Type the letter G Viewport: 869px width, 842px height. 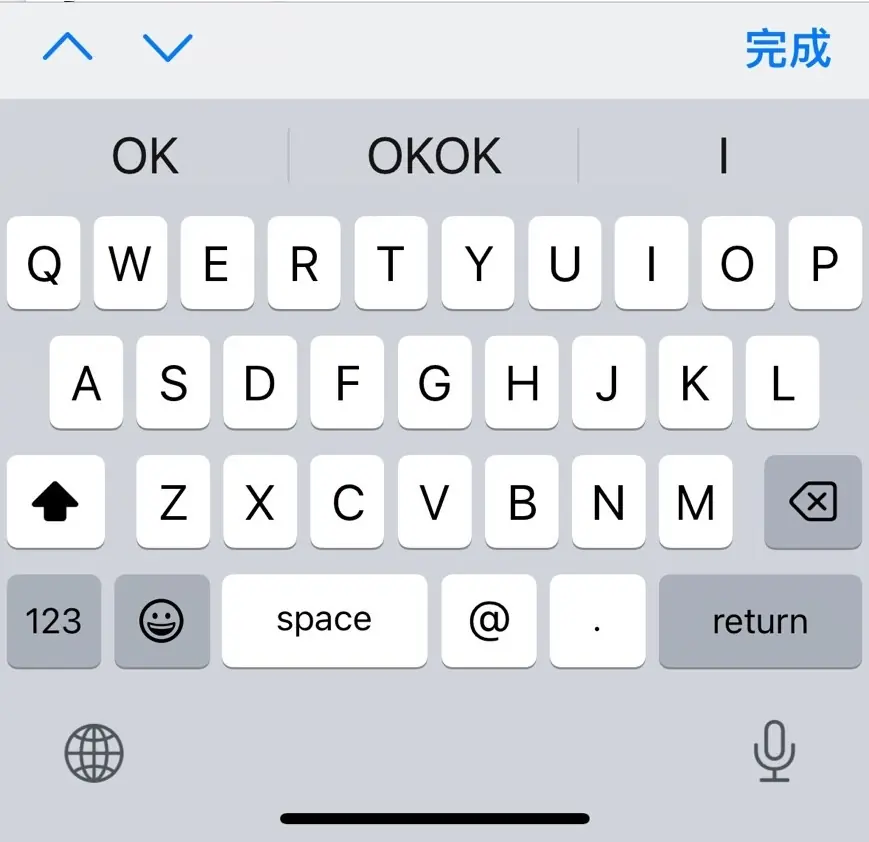[x=434, y=383]
